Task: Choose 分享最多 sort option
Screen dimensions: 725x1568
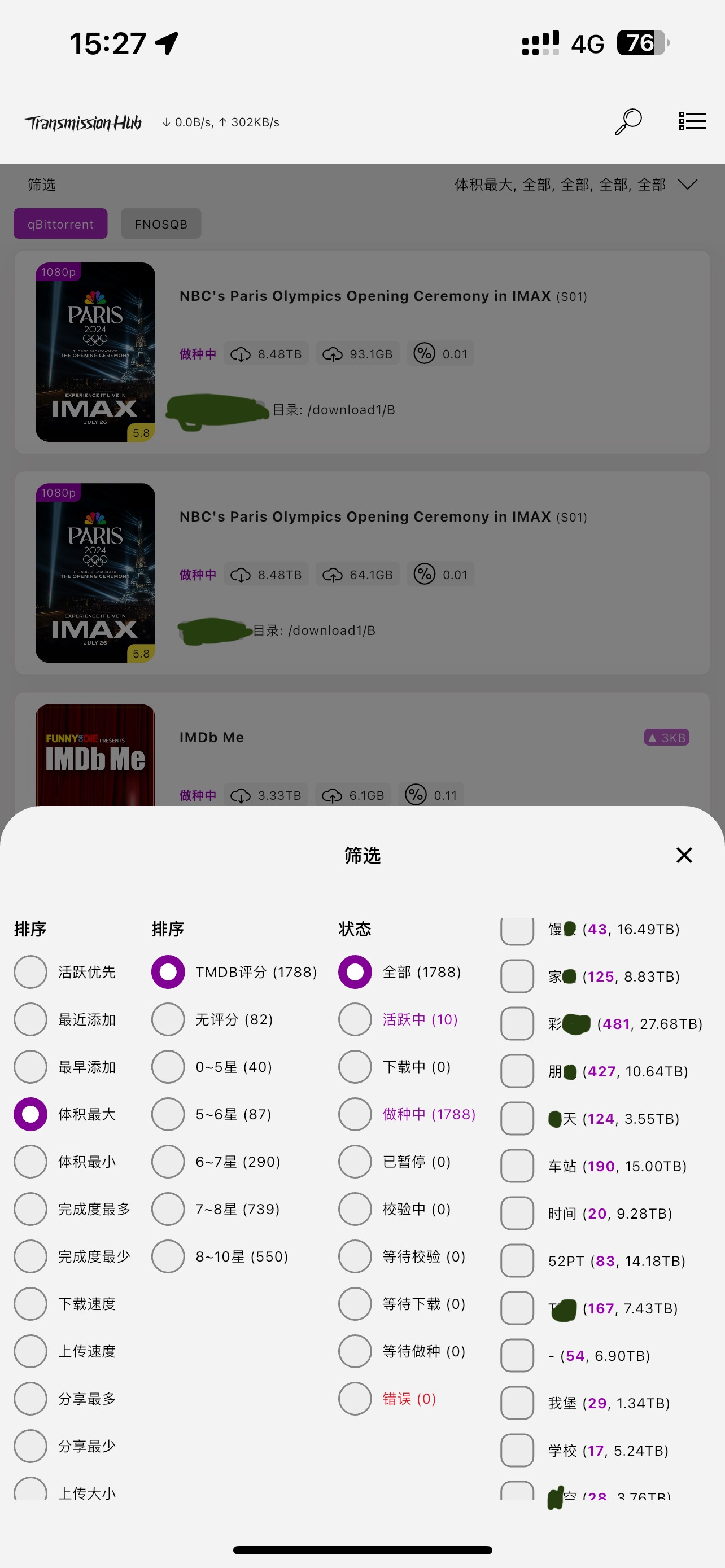Action: click(x=30, y=1399)
